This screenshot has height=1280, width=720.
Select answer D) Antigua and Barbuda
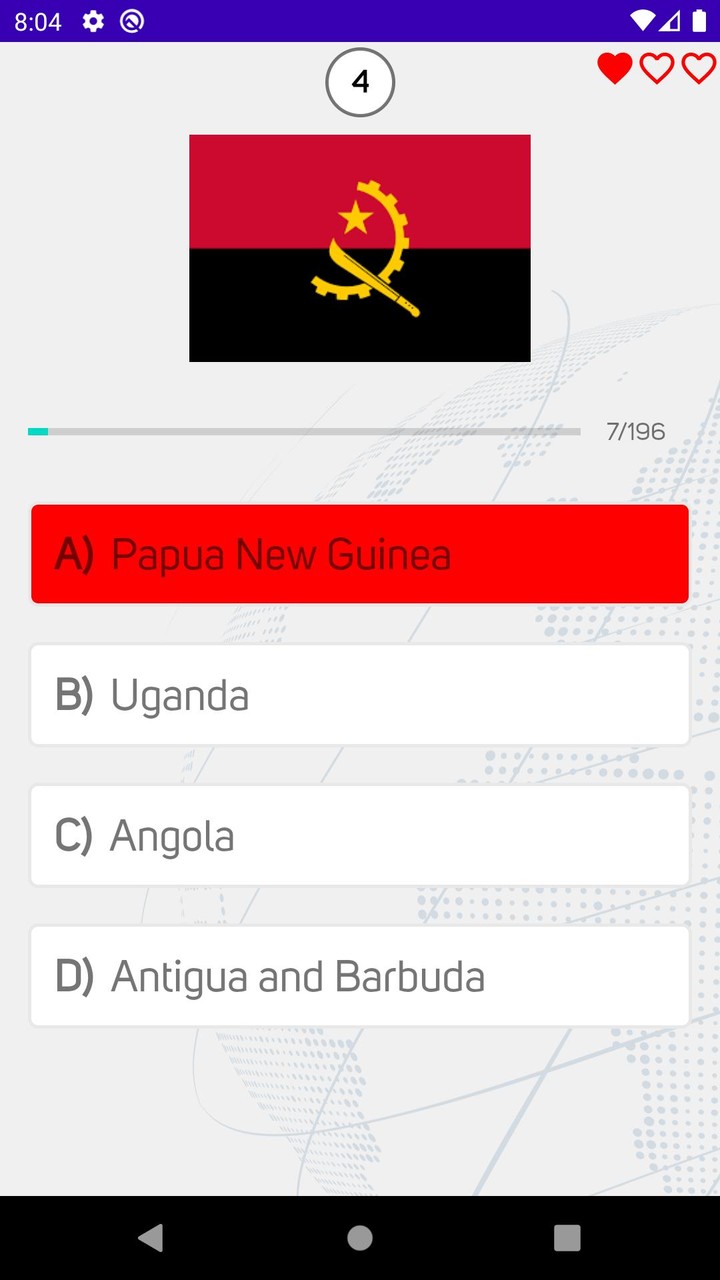click(x=360, y=976)
